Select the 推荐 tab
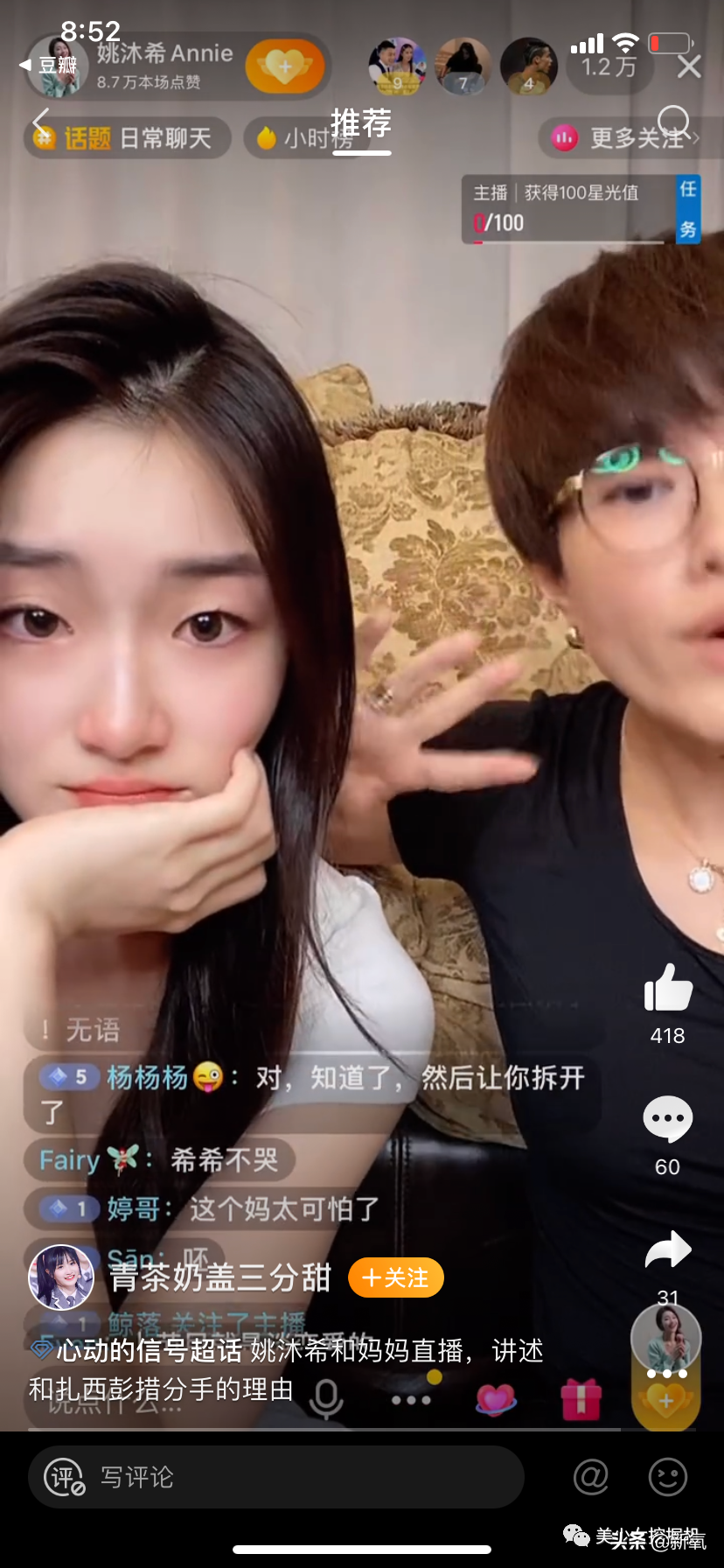 (361, 123)
